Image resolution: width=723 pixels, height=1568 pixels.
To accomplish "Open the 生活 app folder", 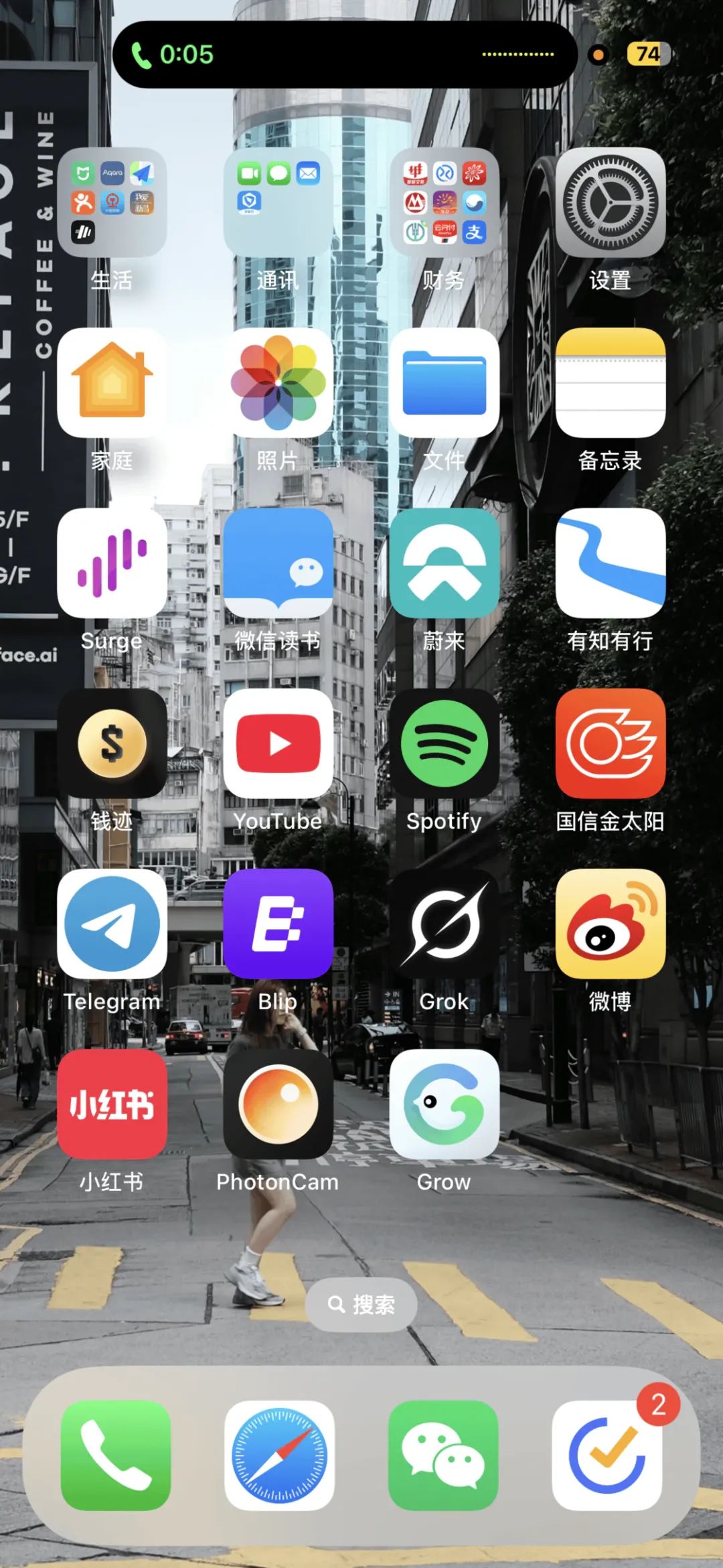I will [x=112, y=202].
